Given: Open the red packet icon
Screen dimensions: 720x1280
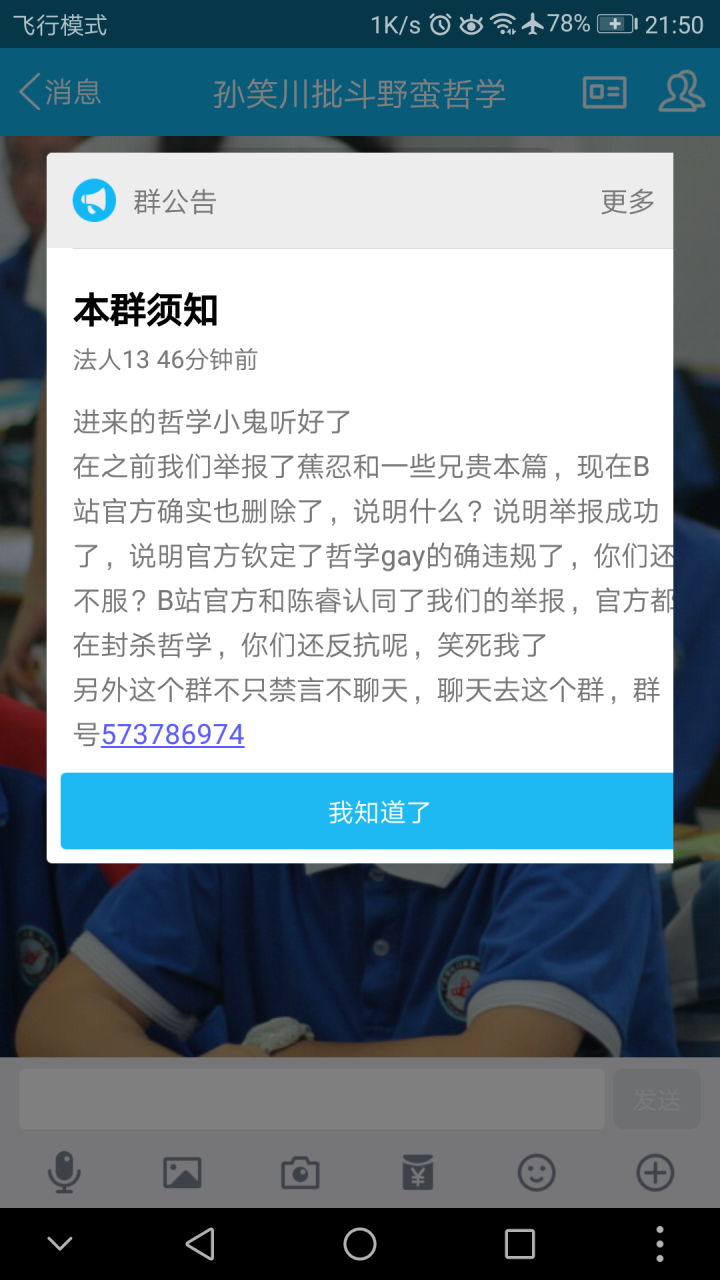Looking at the screenshot, I should [x=418, y=1172].
